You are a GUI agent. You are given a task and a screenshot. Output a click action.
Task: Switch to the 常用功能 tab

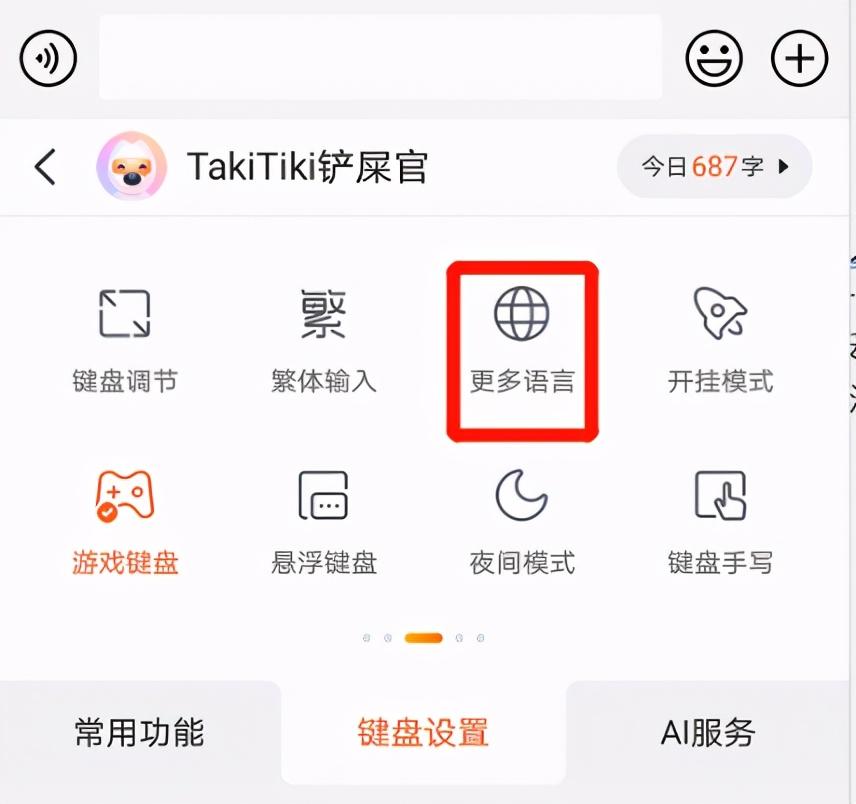coord(139,733)
